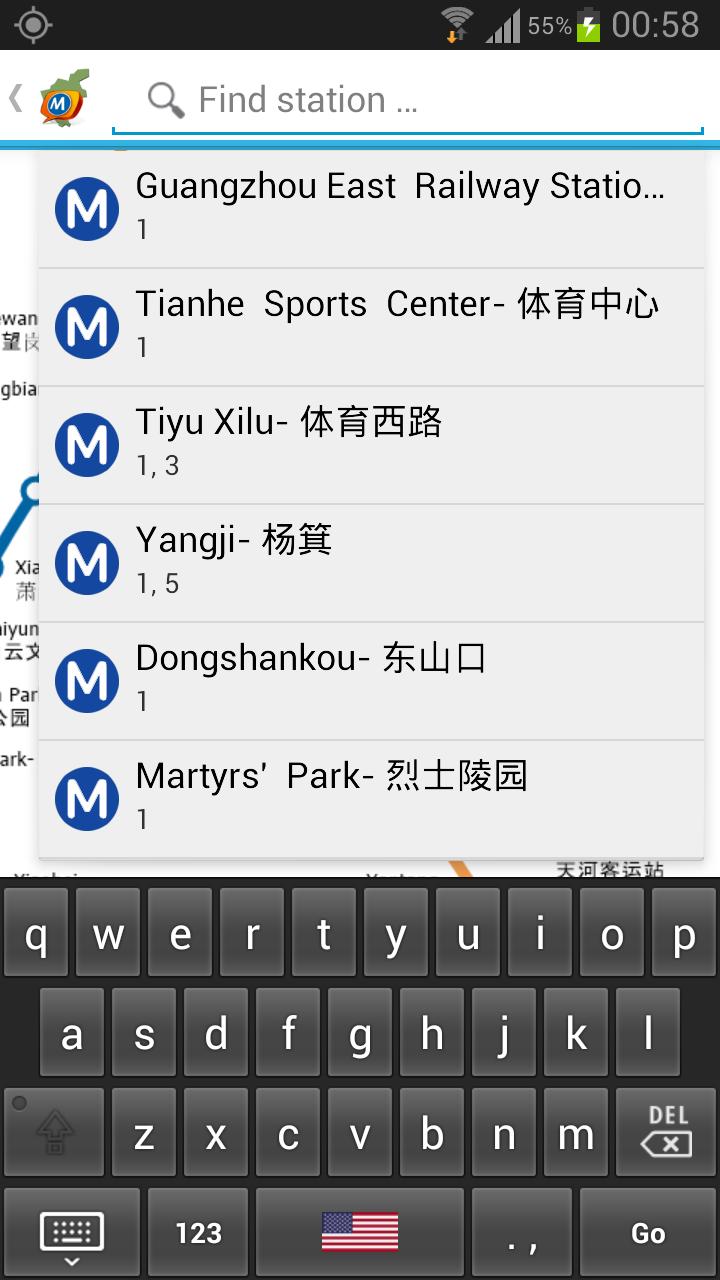Screen dimensions: 720x1280
Task: Open Tiyu Xilu station on lines 1, 3
Action: [371, 445]
